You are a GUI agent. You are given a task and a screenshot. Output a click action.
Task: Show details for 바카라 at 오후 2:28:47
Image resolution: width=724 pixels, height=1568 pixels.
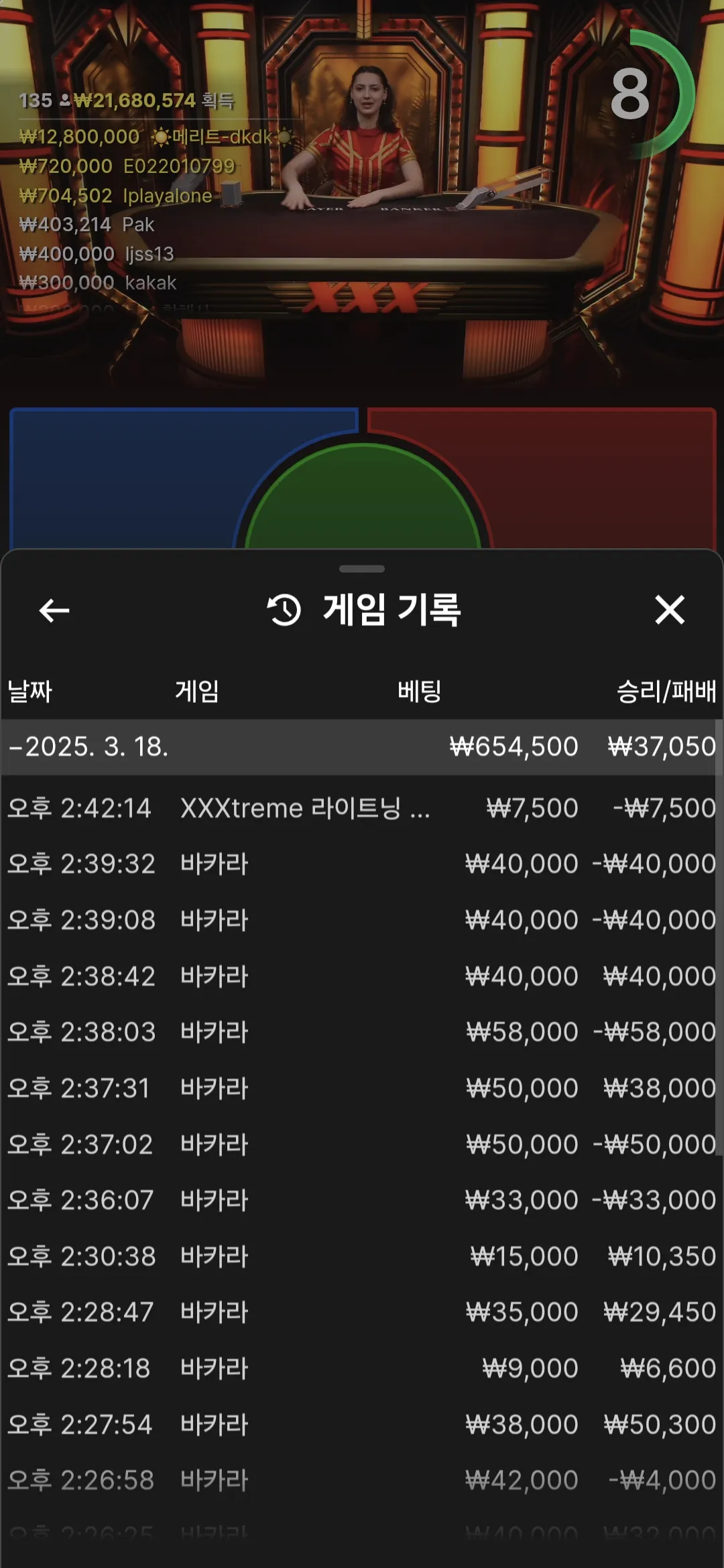coord(361,1312)
